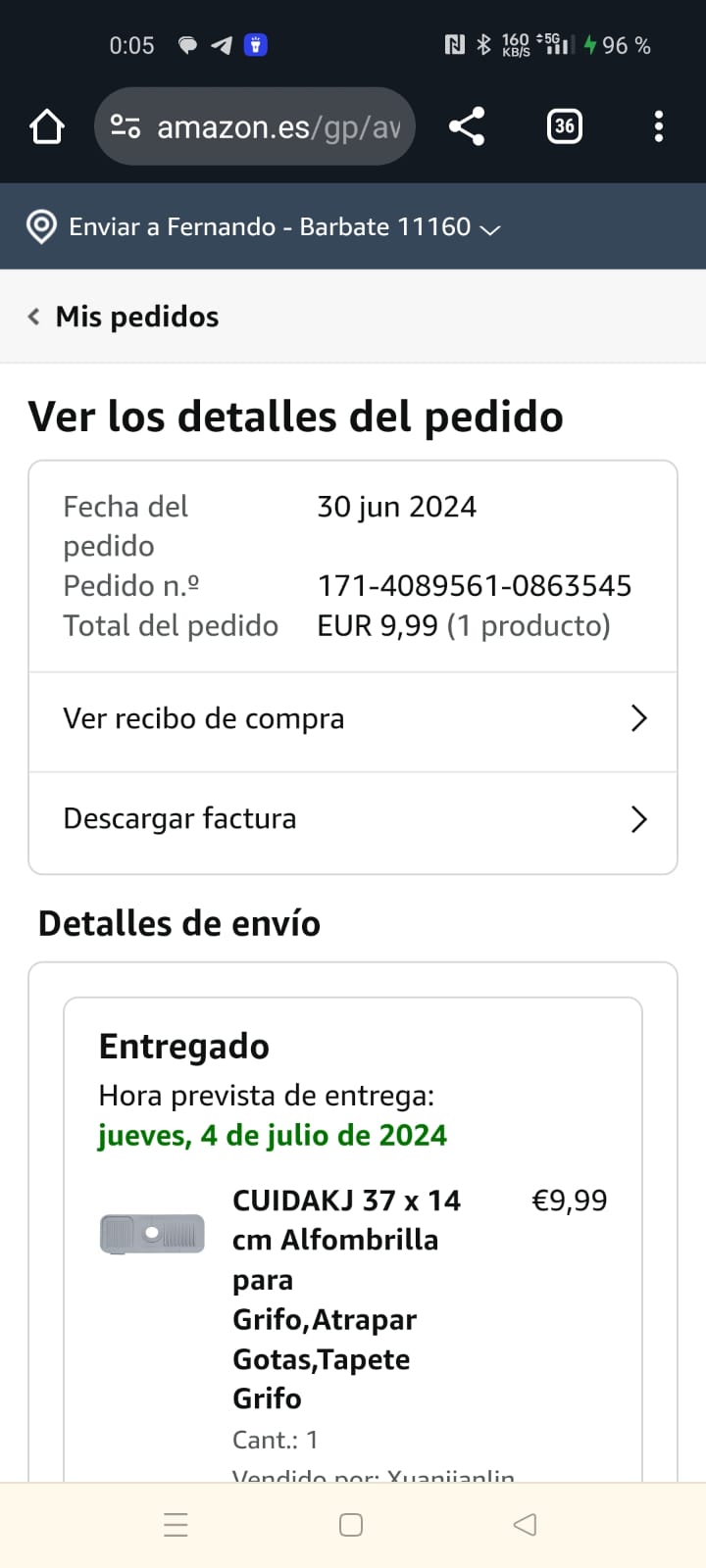Screen dimensions: 706x1568
Task: Open the tab switcher showing 36 tabs
Action: point(564,126)
